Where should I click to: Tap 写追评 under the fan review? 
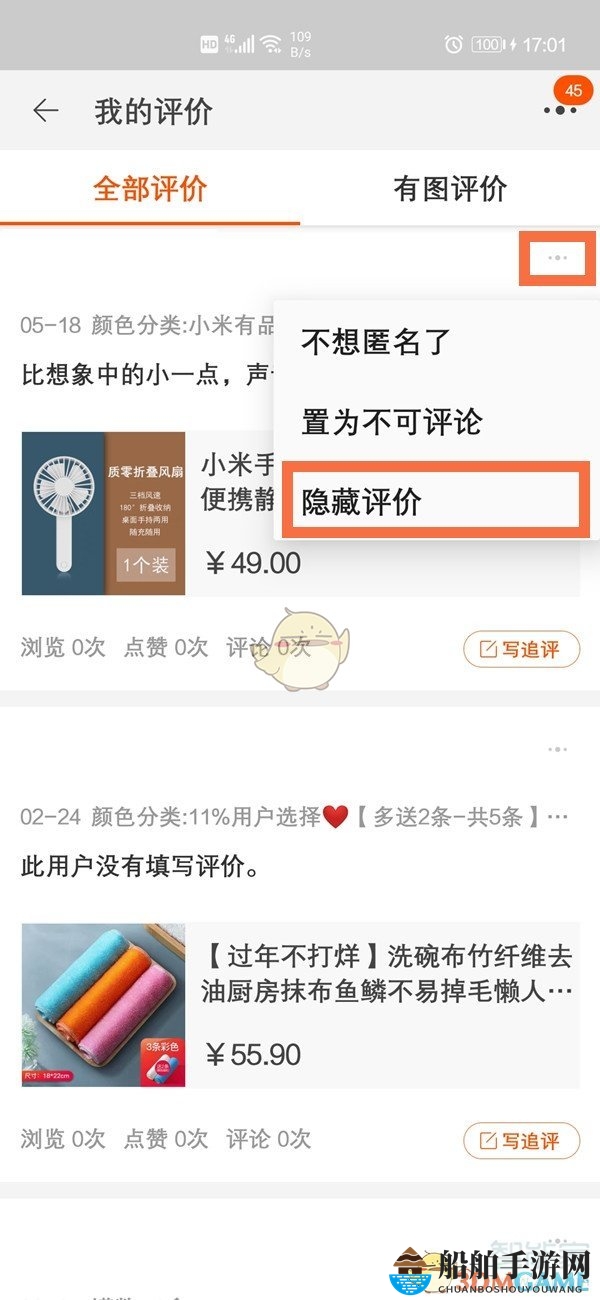point(521,649)
